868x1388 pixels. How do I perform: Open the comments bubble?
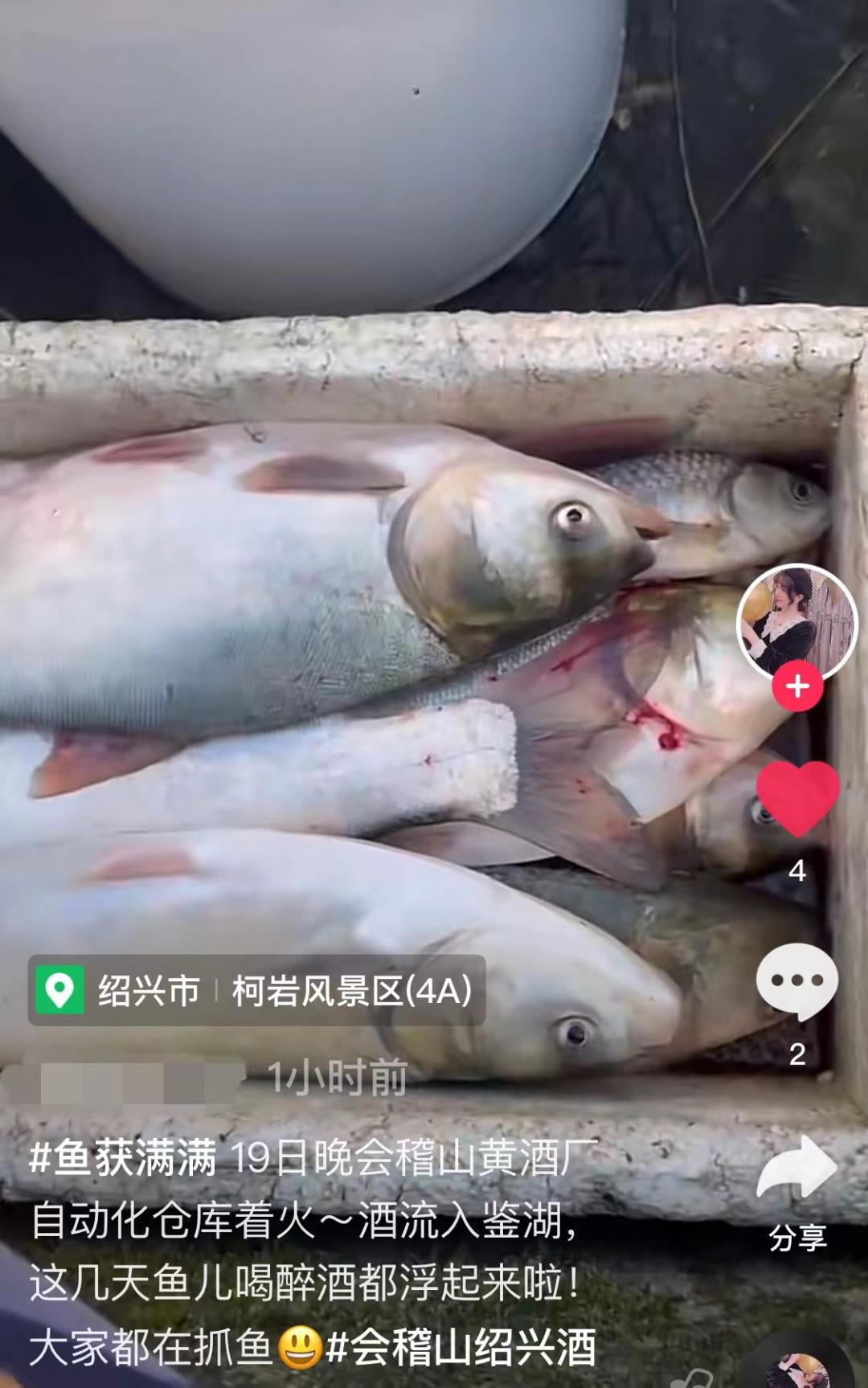tap(796, 981)
